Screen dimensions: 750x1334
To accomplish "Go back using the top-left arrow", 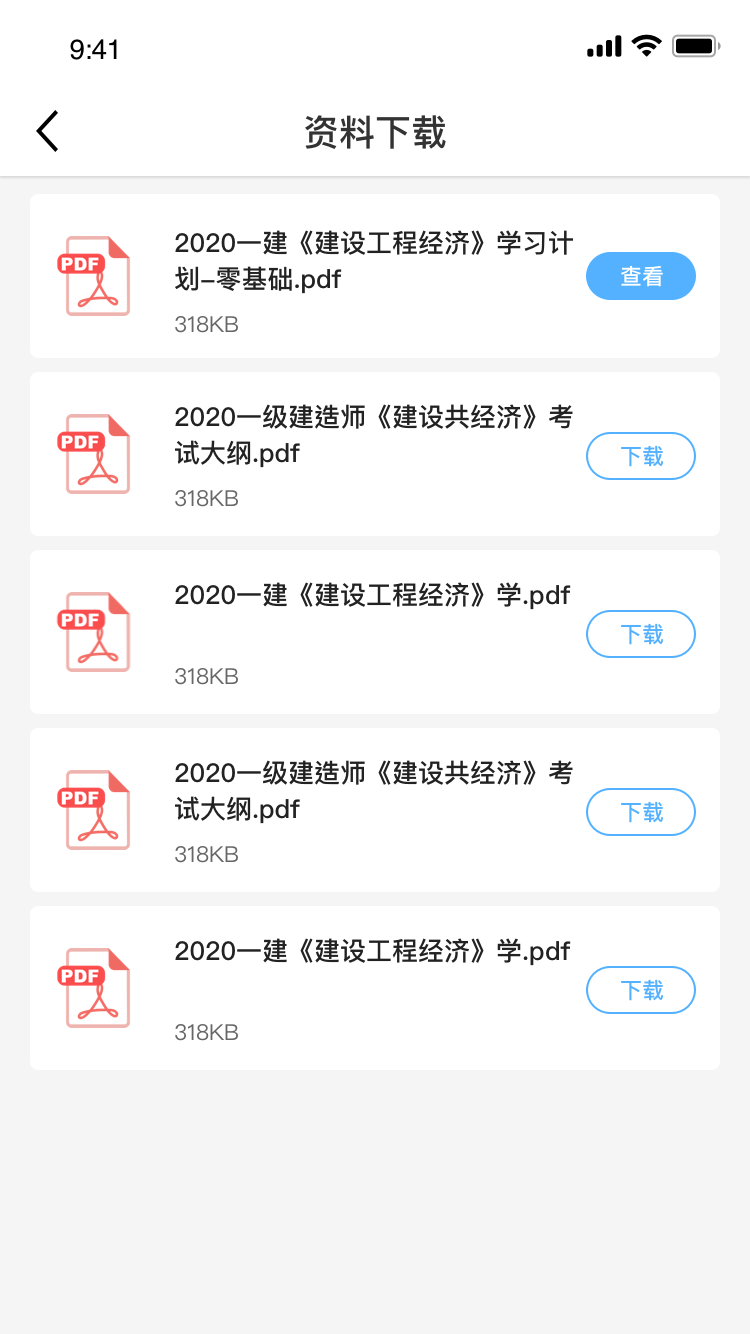I will [x=47, y=131].
